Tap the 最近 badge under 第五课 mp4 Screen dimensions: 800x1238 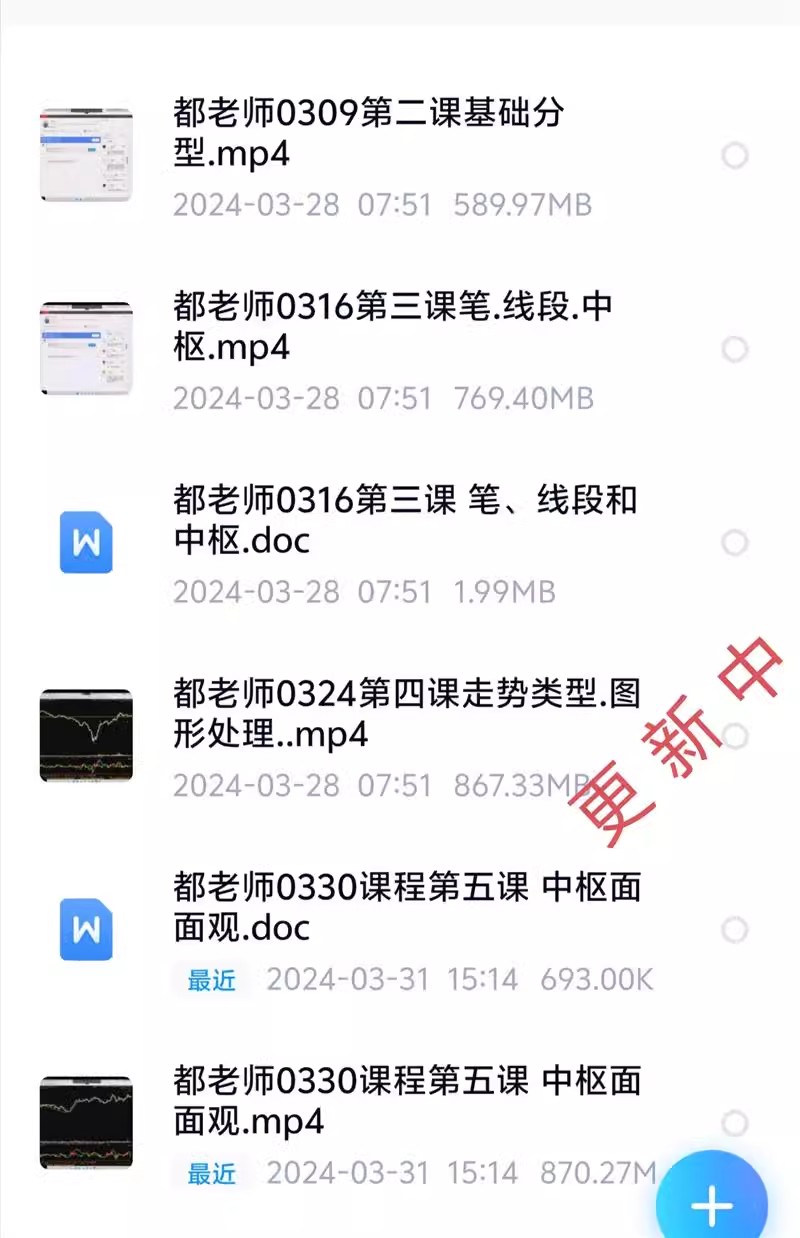pos(210,1173)
